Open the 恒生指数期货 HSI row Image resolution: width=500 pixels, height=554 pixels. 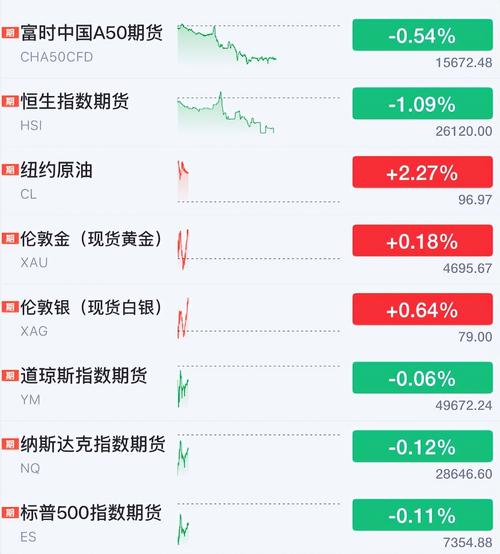250,112
